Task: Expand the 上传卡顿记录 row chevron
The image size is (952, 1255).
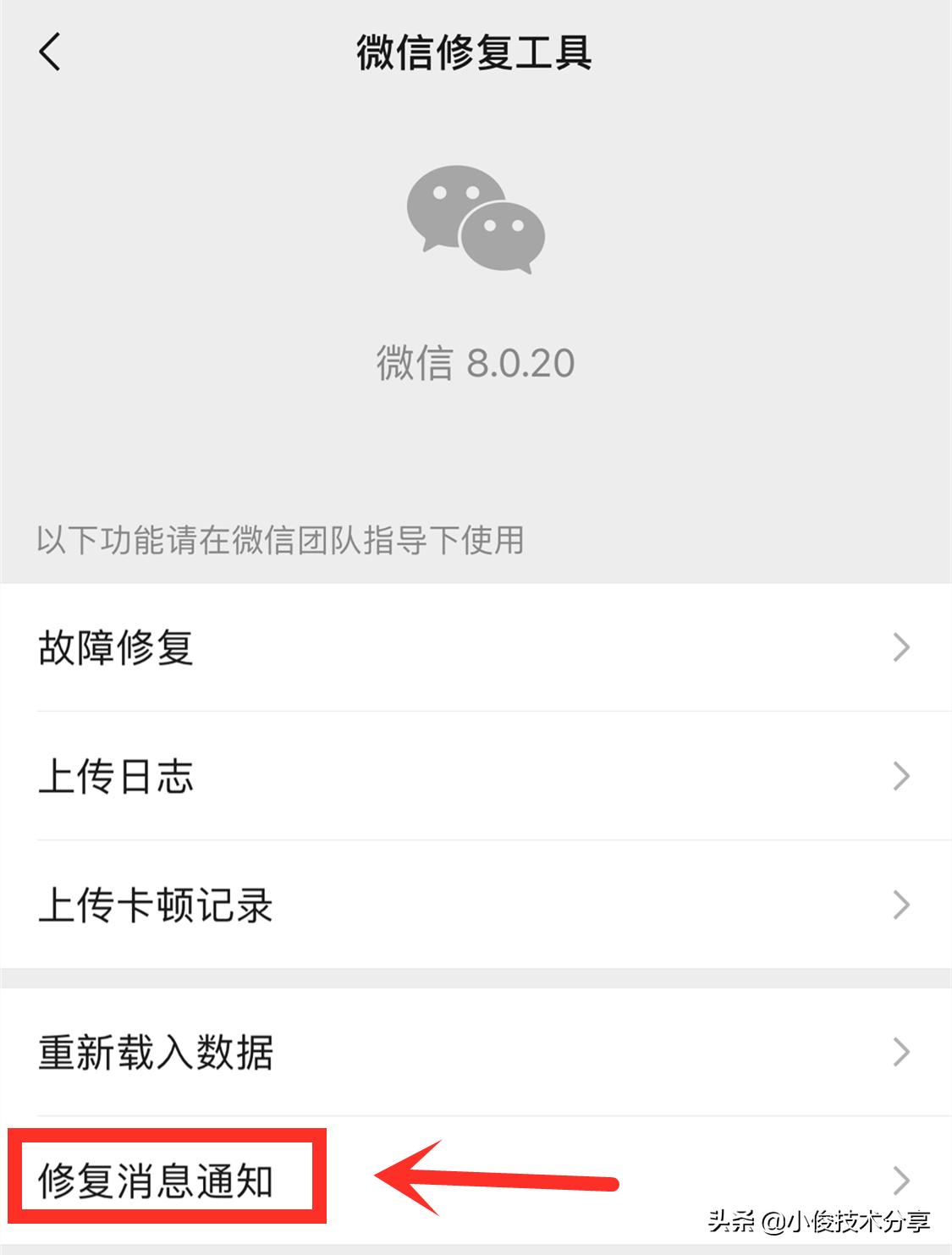Action: tap(900, 906)
